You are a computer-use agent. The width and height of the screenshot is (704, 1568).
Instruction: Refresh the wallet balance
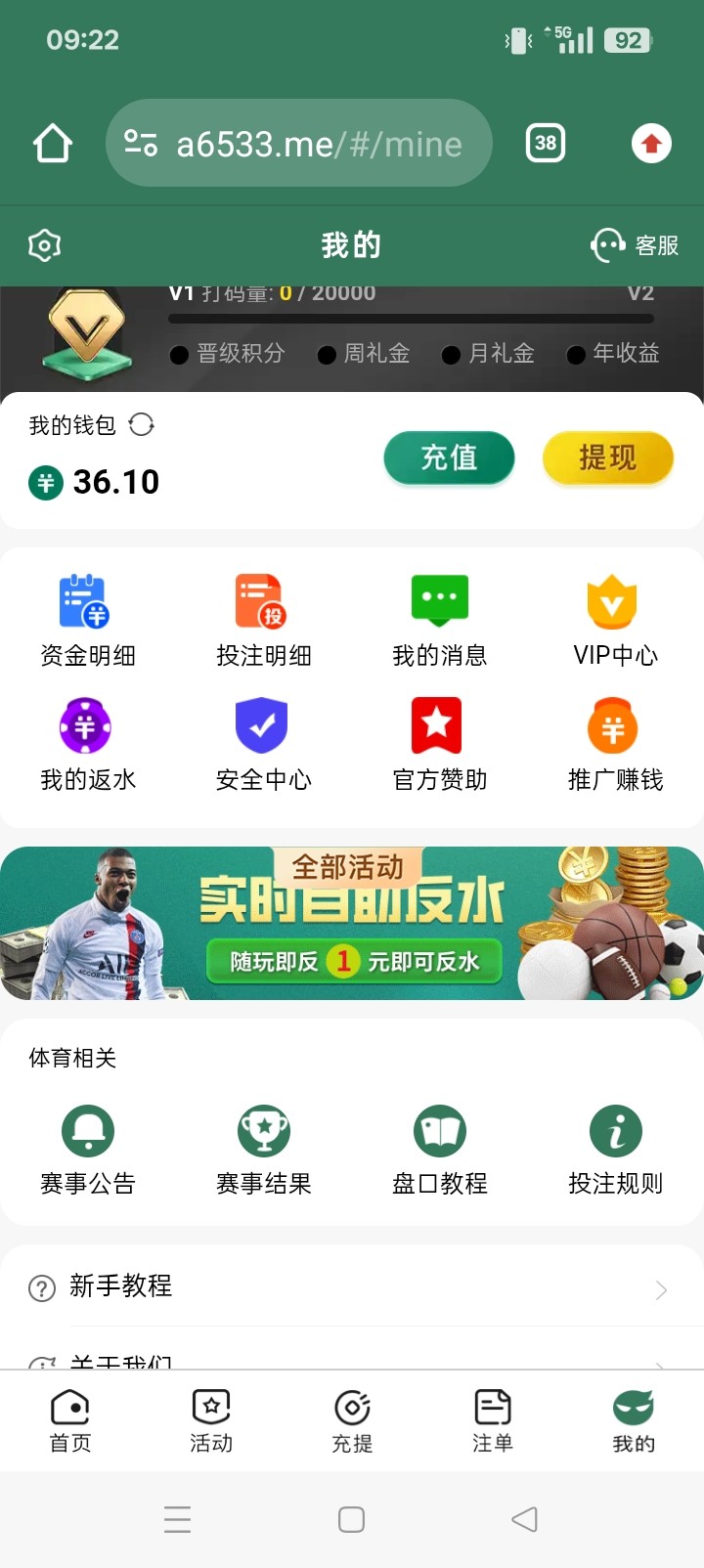pyautogui.click(x=142, y=424)
